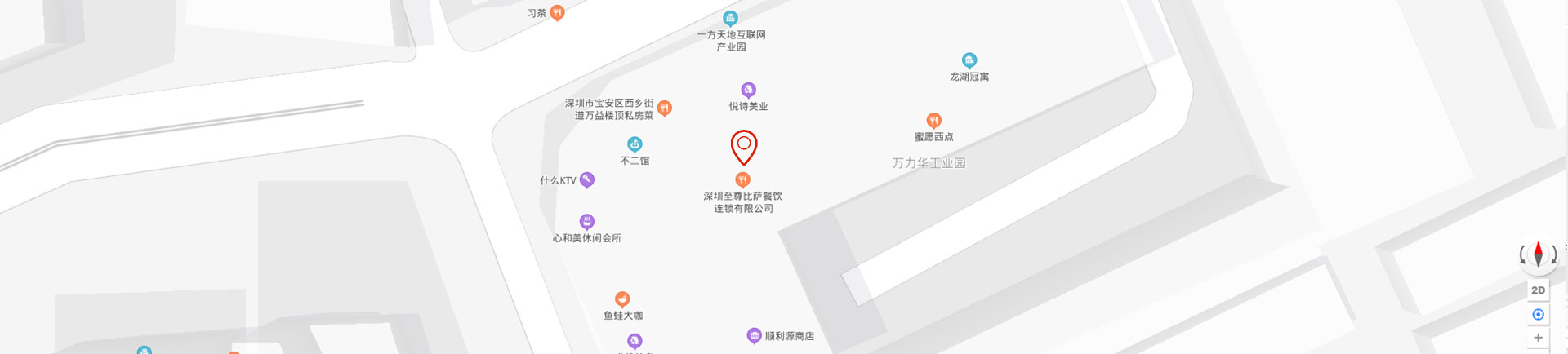Open the 一方天地互联网产业园 marker
1568x354 pixels.
click(730, 18)
